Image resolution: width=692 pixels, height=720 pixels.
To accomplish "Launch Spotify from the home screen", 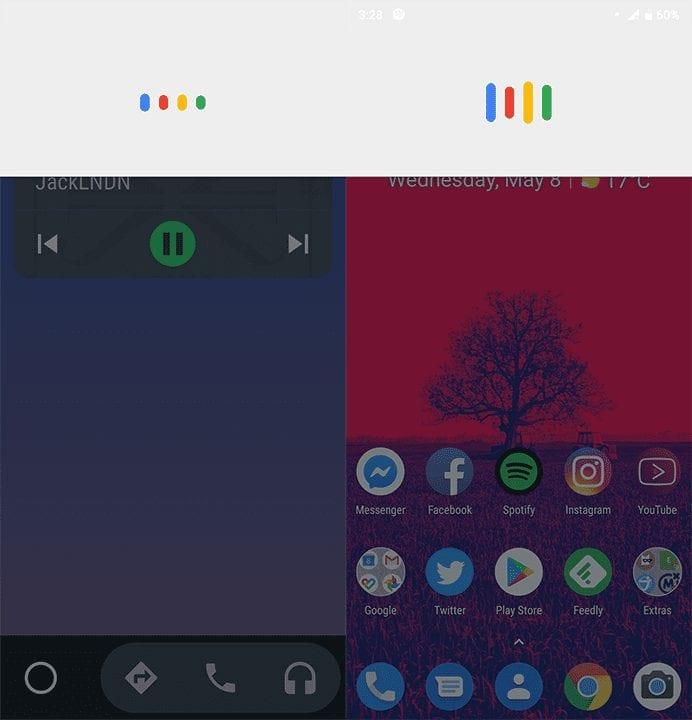I will click(518, 472).
